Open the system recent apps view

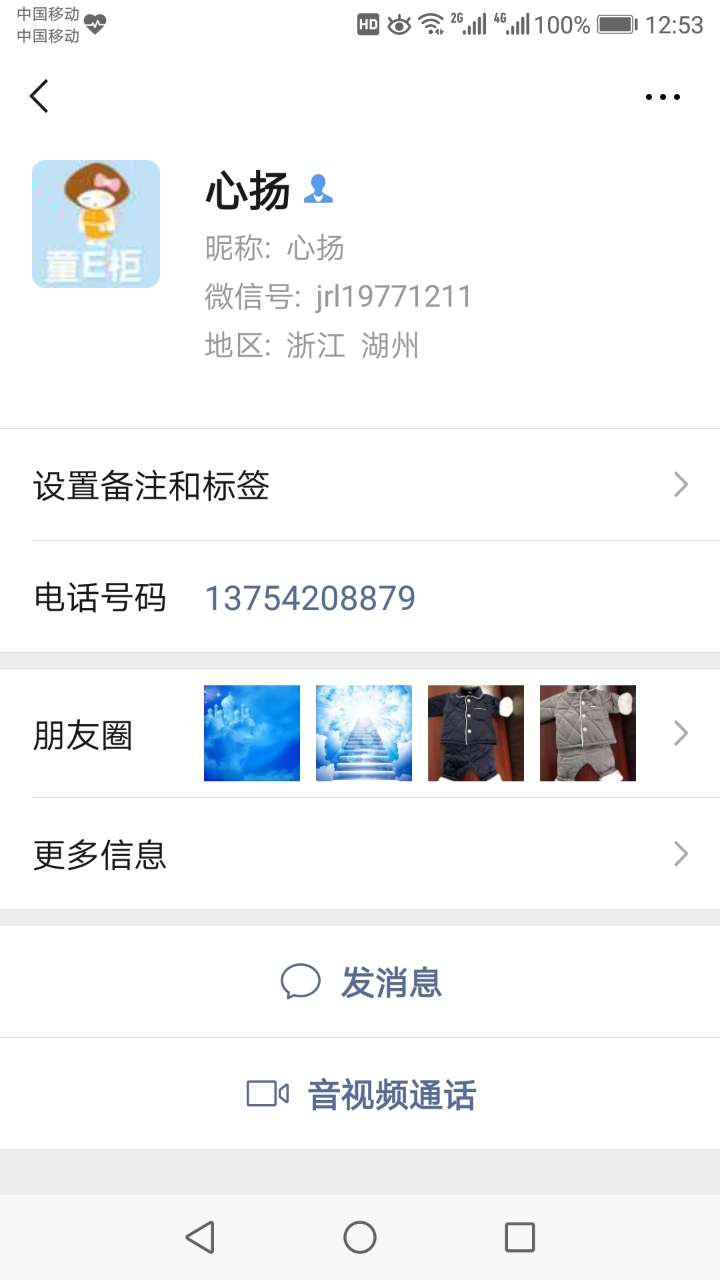[x=519, y=1238]
